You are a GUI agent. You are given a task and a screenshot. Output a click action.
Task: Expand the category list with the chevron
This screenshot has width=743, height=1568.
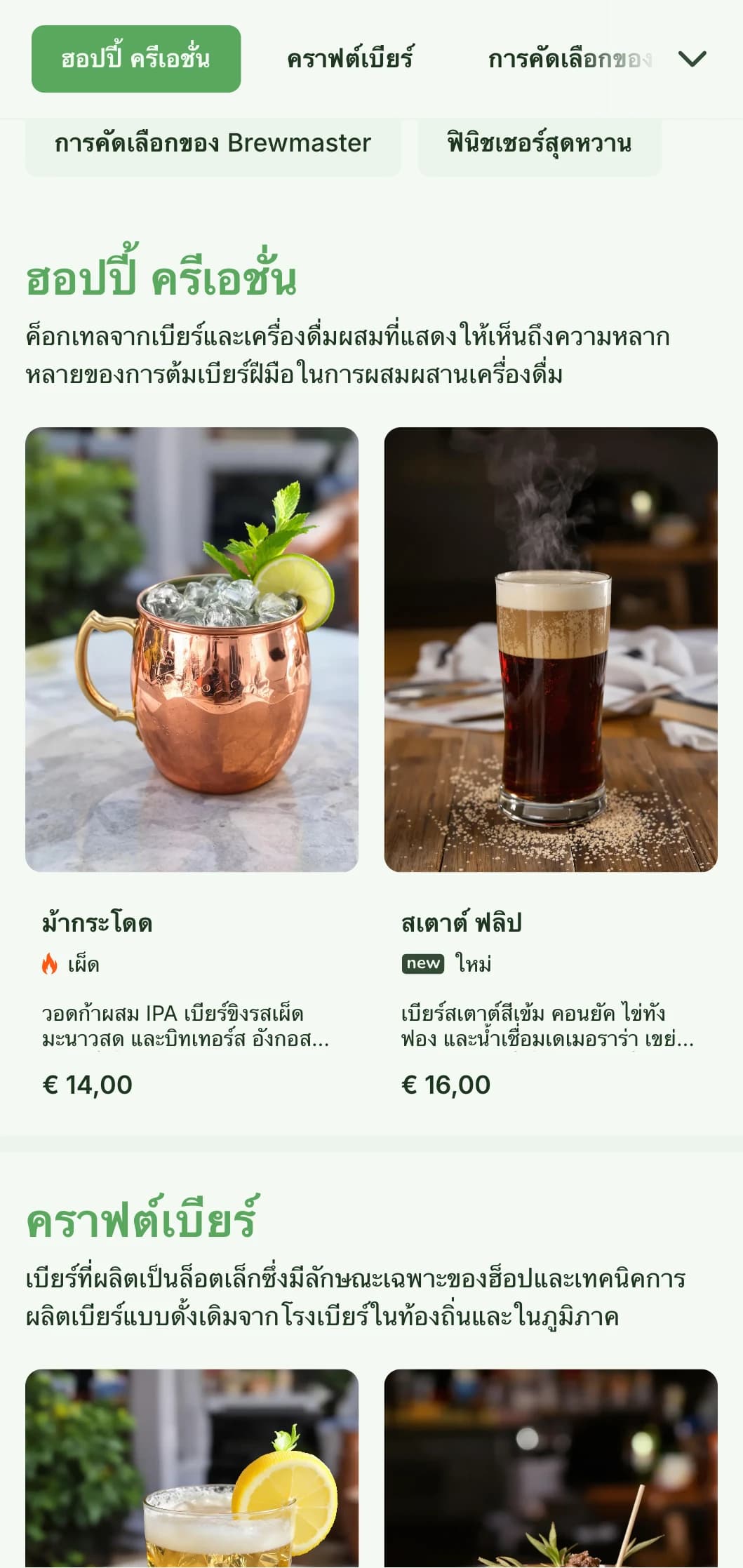[x=692, y=59]
